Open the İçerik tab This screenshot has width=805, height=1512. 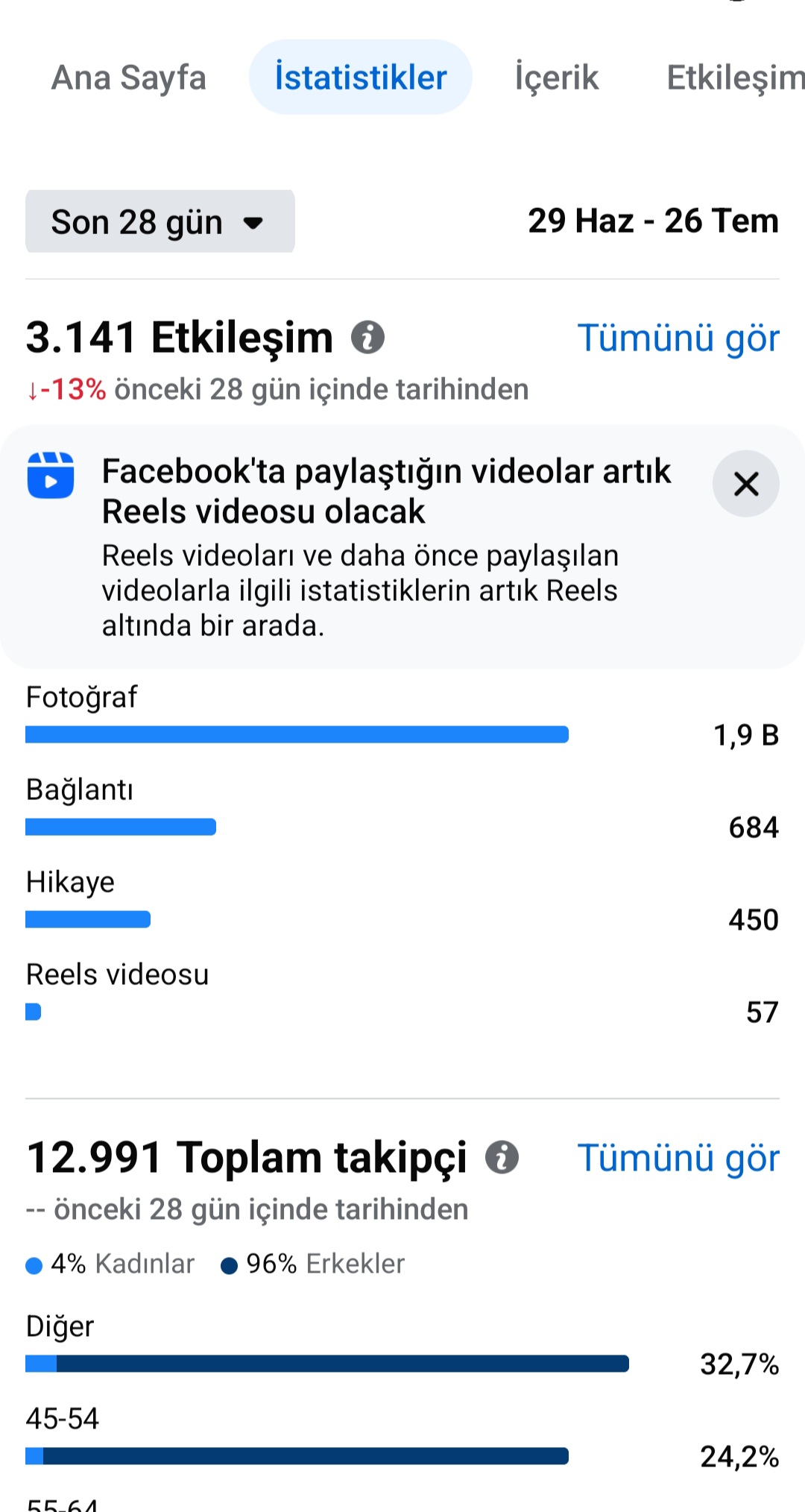click(557, 78)
